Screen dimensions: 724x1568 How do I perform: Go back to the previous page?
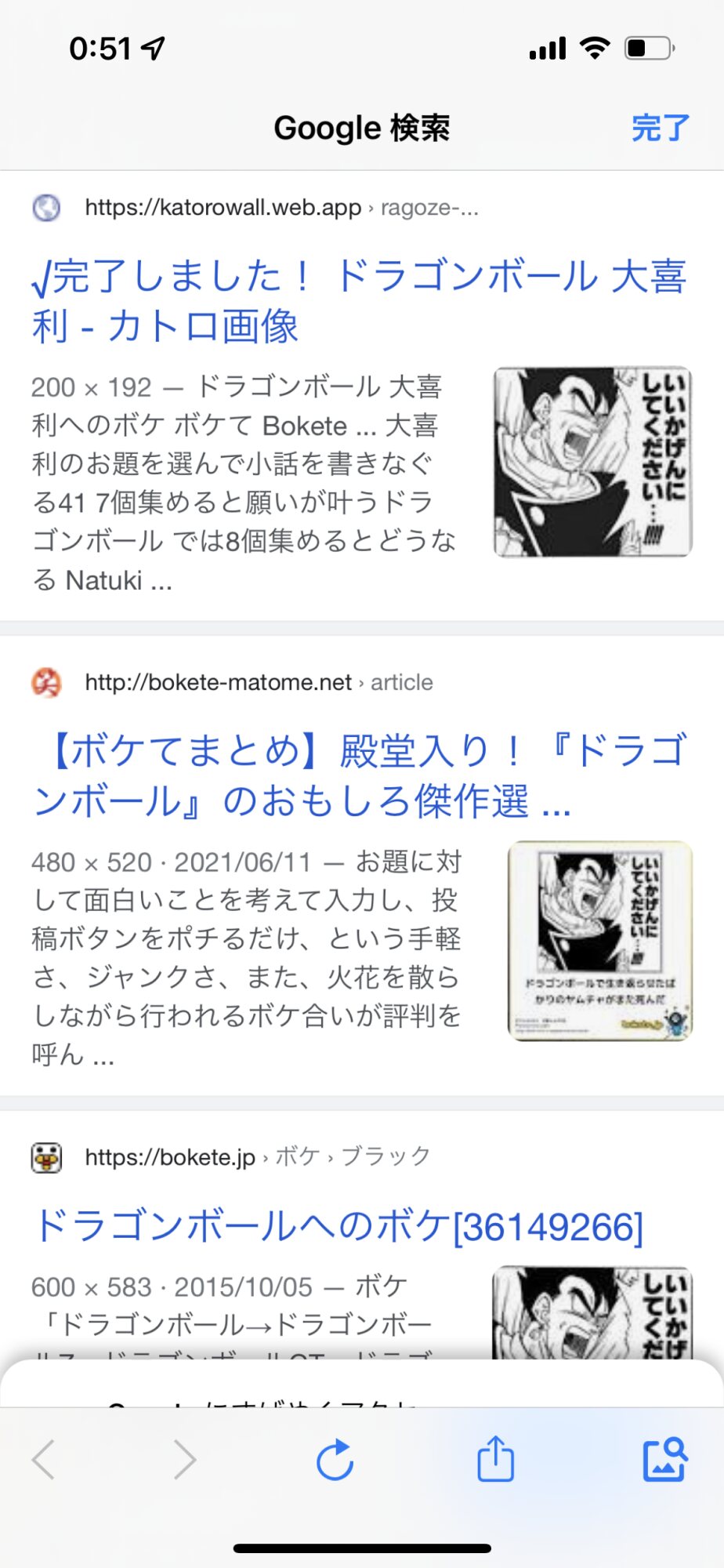(x=44, y=1460)
